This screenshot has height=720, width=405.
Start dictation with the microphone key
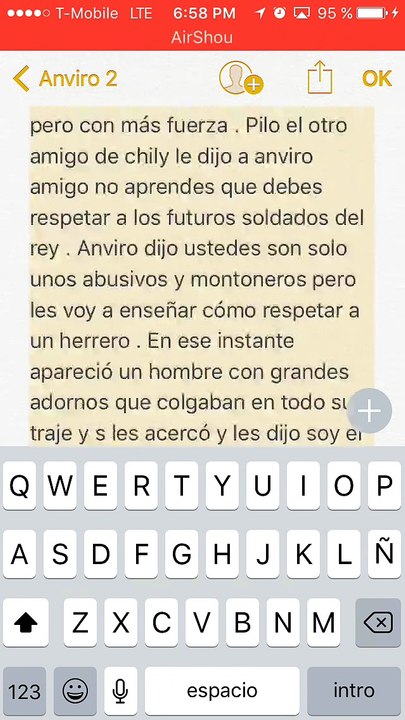[x=120, y=691]
